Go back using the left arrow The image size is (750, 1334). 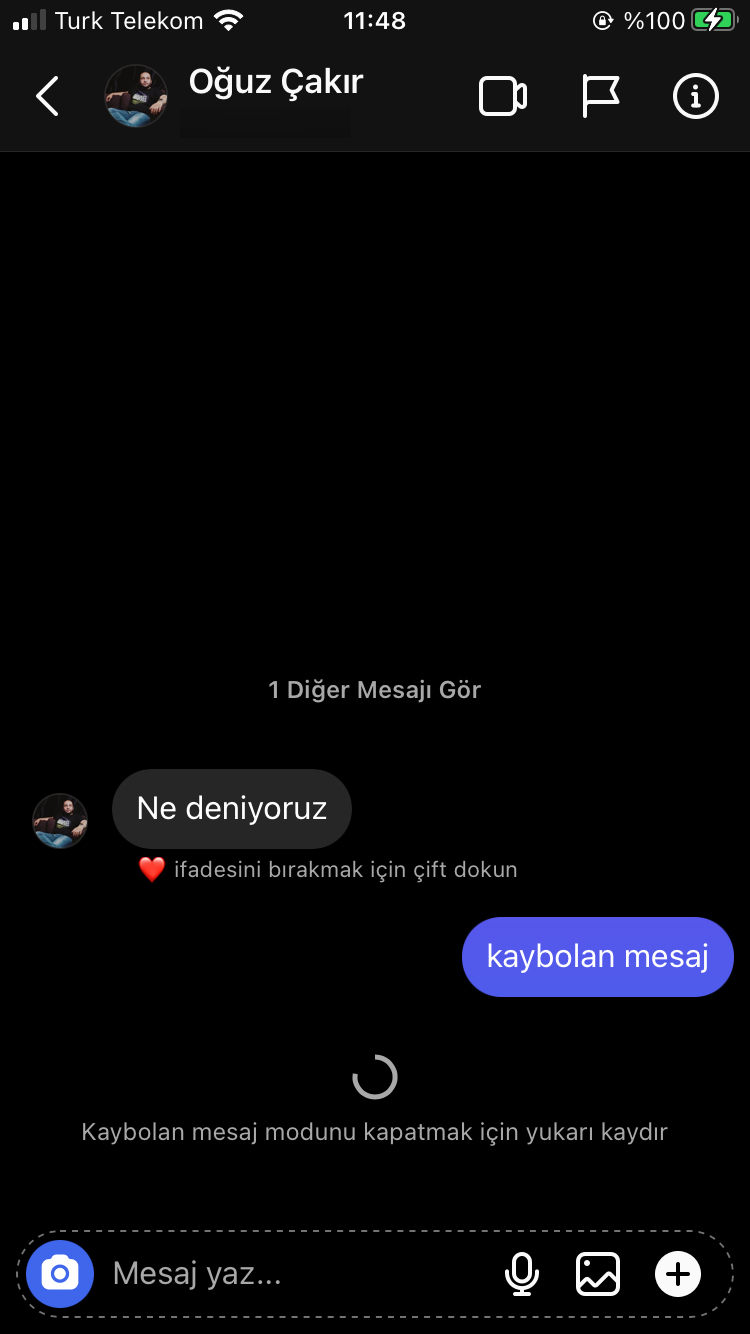pos(46,95)
